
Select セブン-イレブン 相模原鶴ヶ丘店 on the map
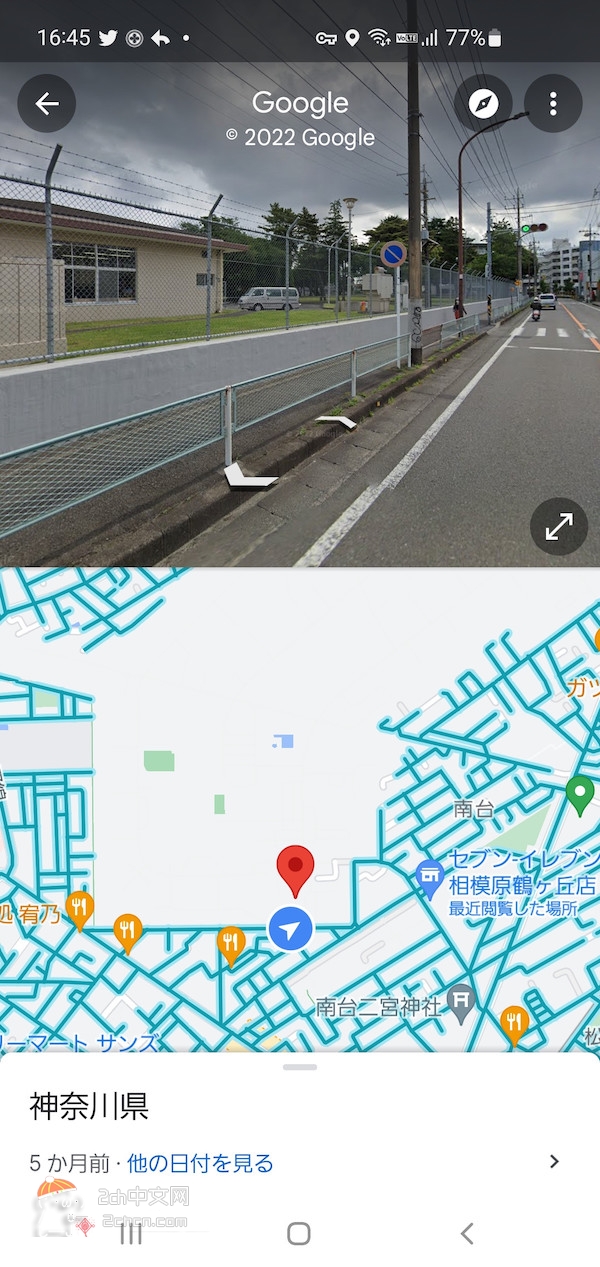coord(432,879)
